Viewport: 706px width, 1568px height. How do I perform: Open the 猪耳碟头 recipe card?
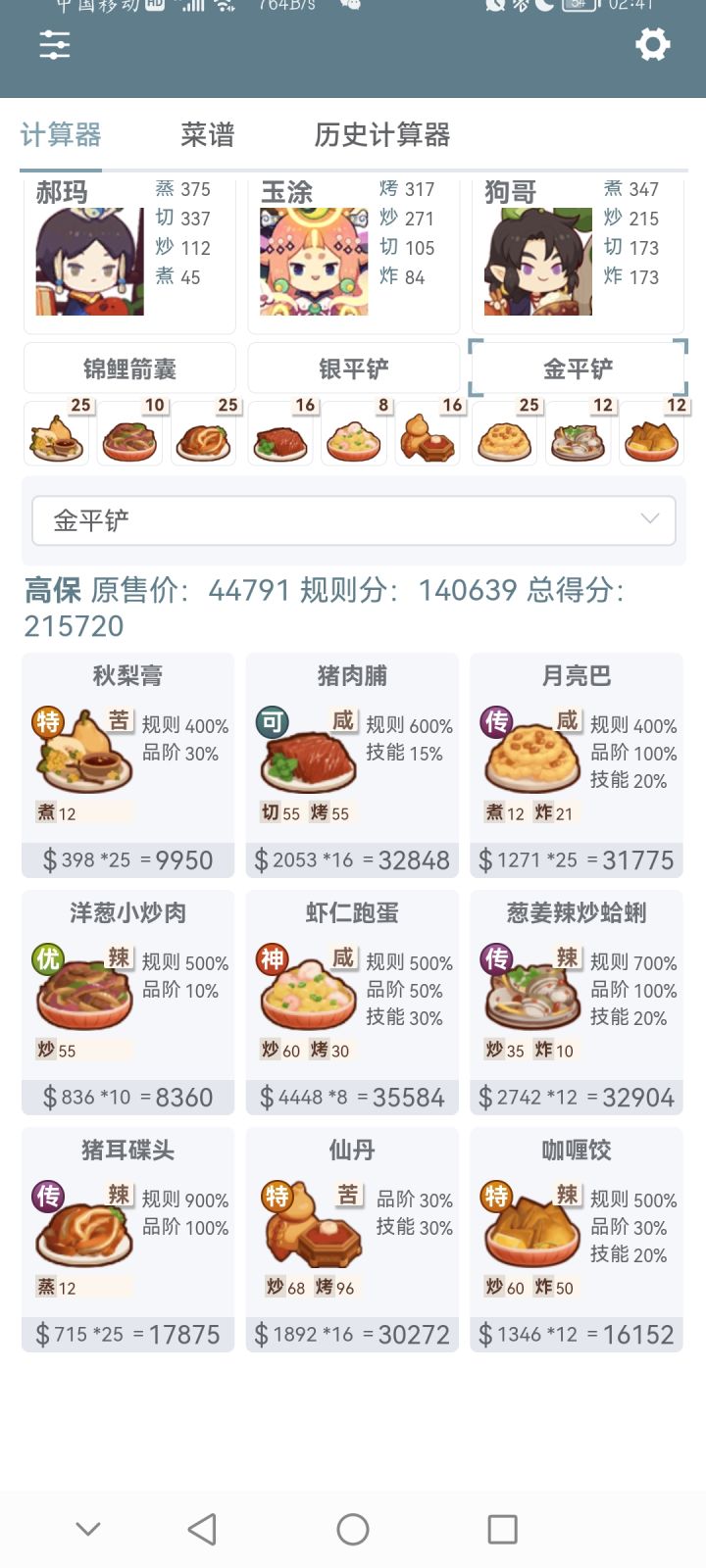[127, 1239]
